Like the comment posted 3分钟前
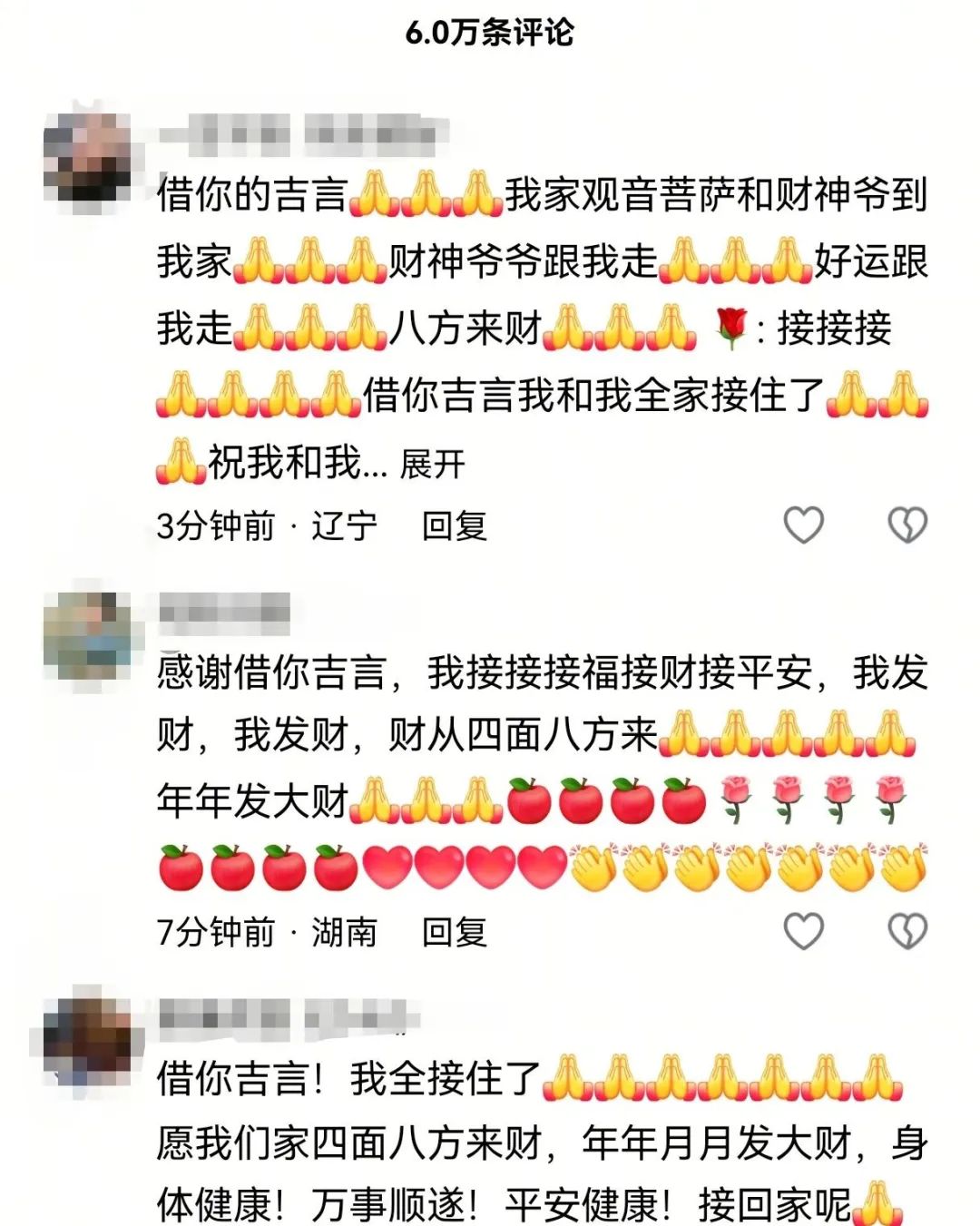Image resolution: width=980 pixels, height=1226 pixels. click(803, 525)
